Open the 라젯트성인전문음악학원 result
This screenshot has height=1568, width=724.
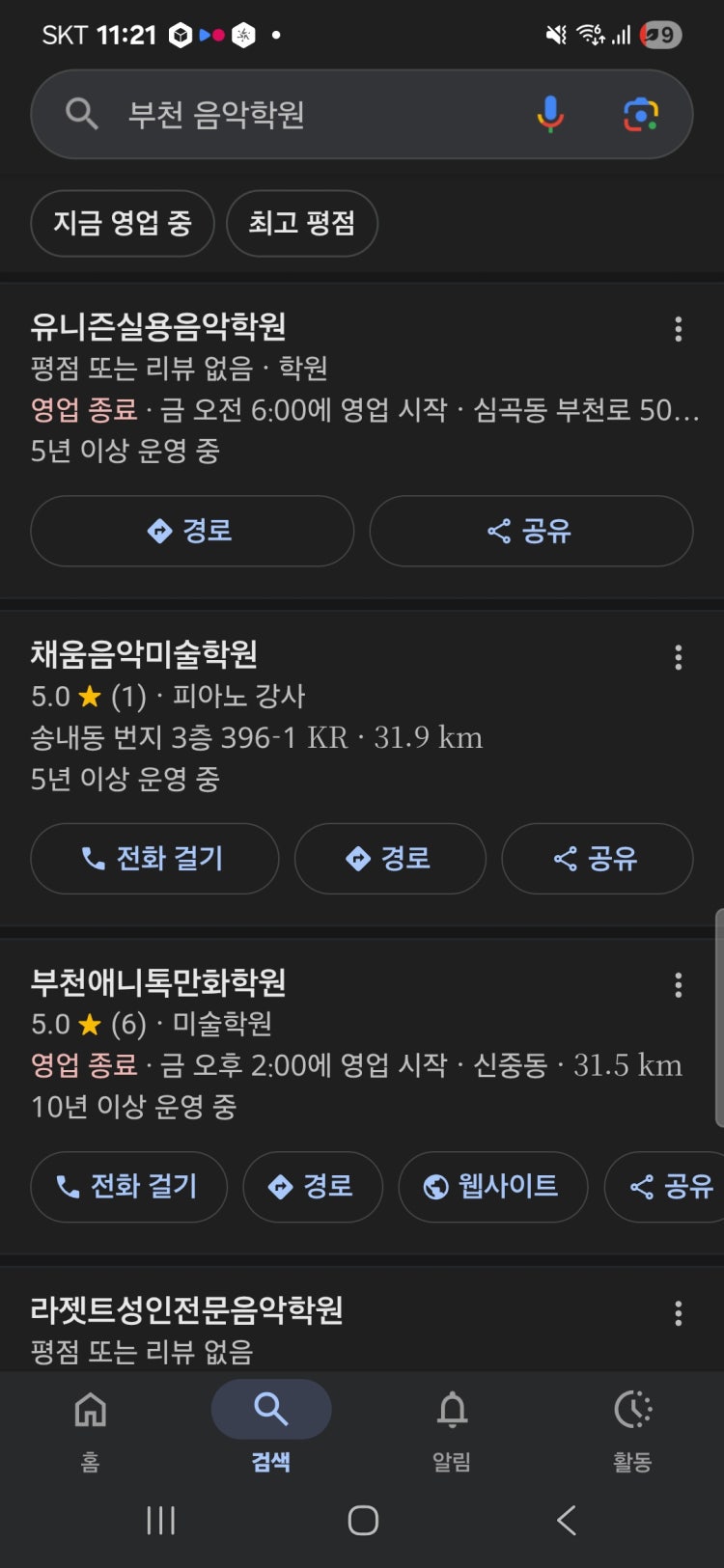[x=187, y=1310]
